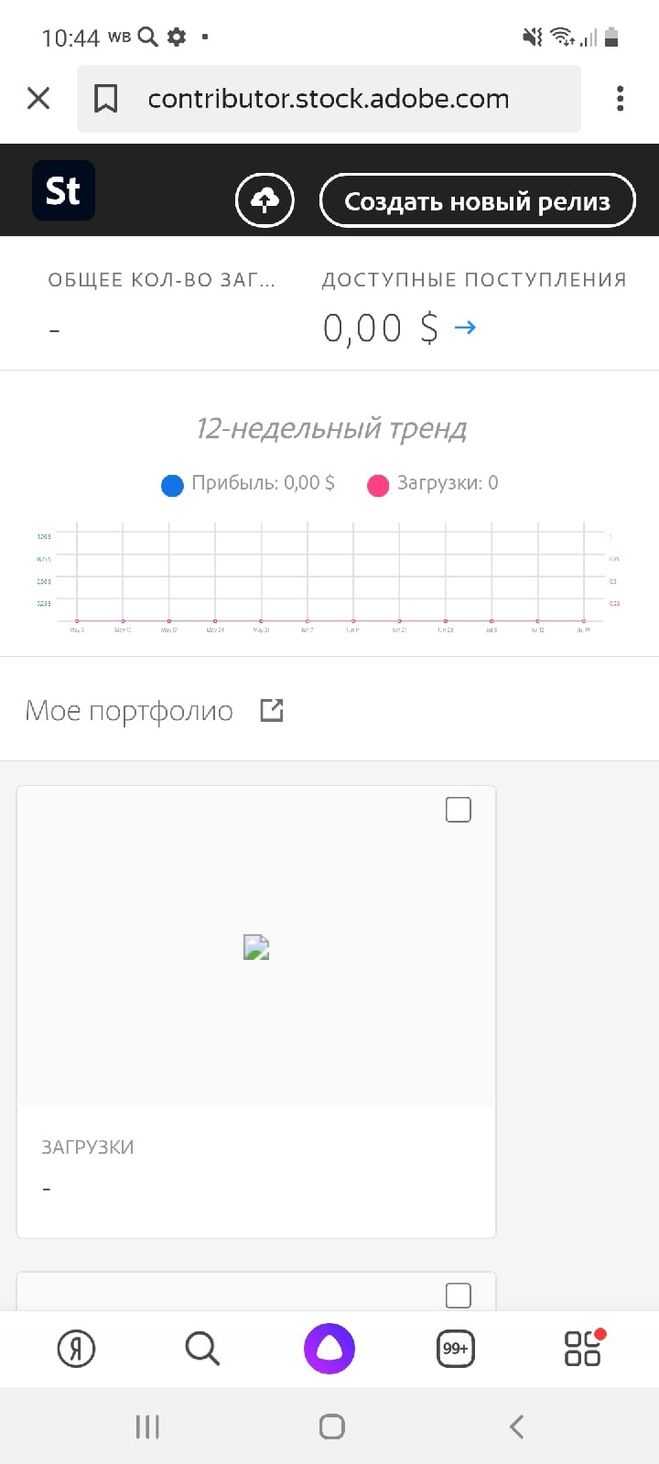
Task: Bookmark this page
Action: coord(106,98)
